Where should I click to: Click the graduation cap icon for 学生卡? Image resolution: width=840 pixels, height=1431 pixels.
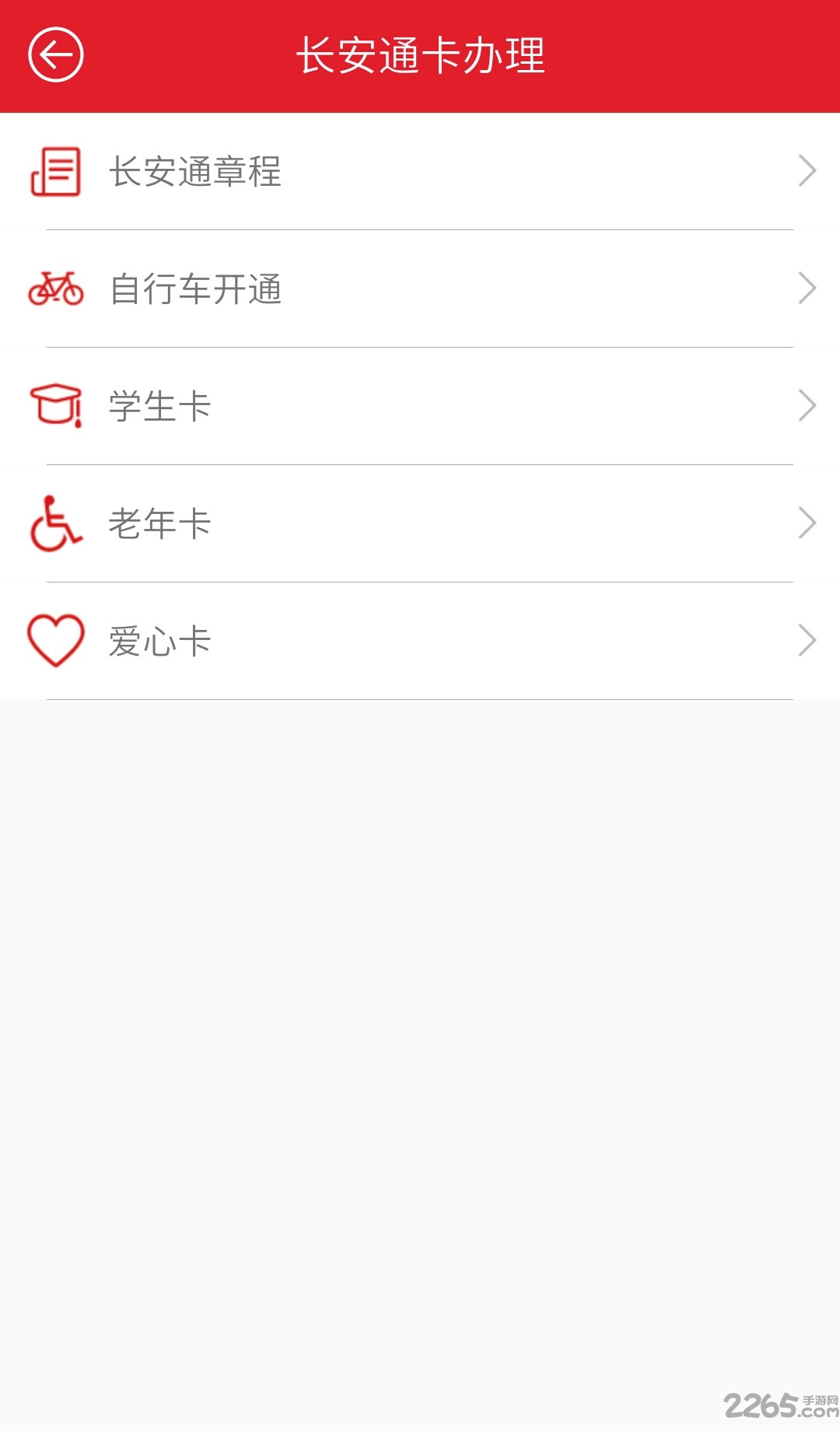(x=56, y=406)
